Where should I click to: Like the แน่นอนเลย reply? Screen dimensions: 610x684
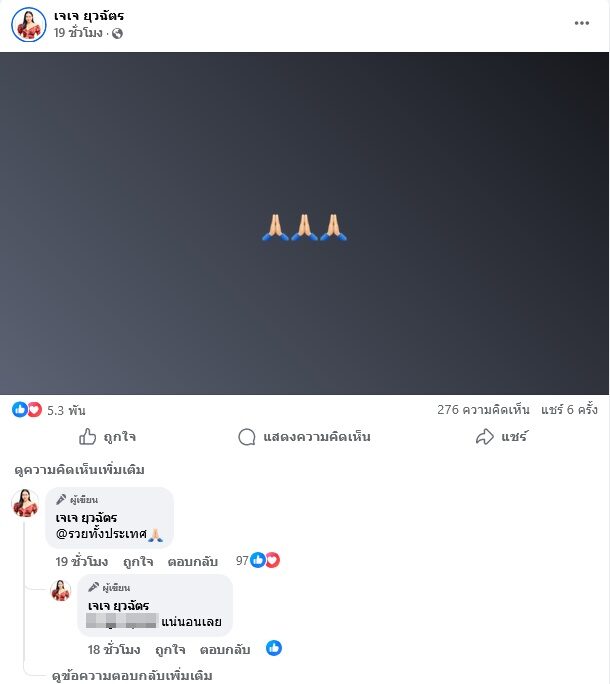click(170, 649)
